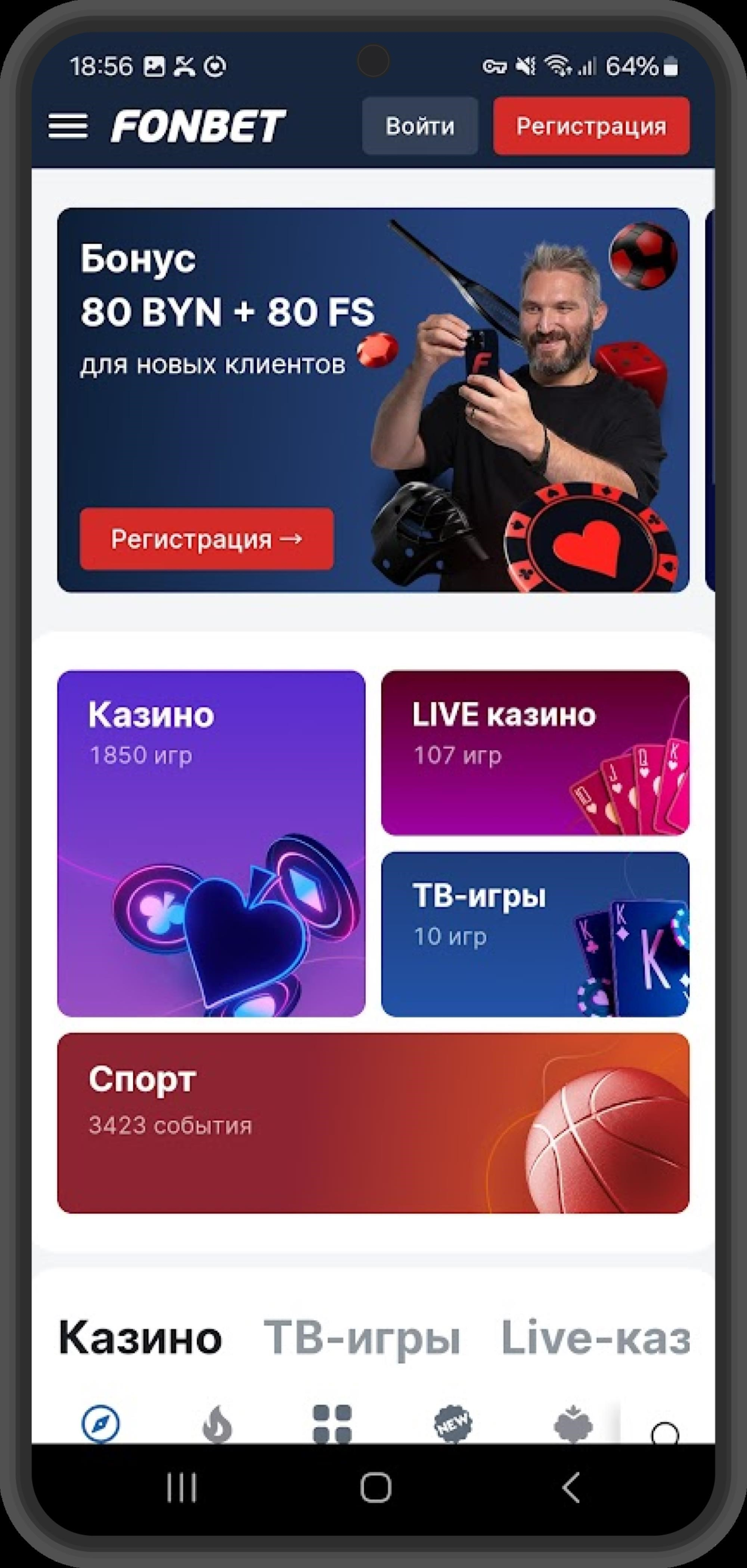Open the hamburger drawer menu
This screenshot has height=1568, width=747.
pos(68,126)
